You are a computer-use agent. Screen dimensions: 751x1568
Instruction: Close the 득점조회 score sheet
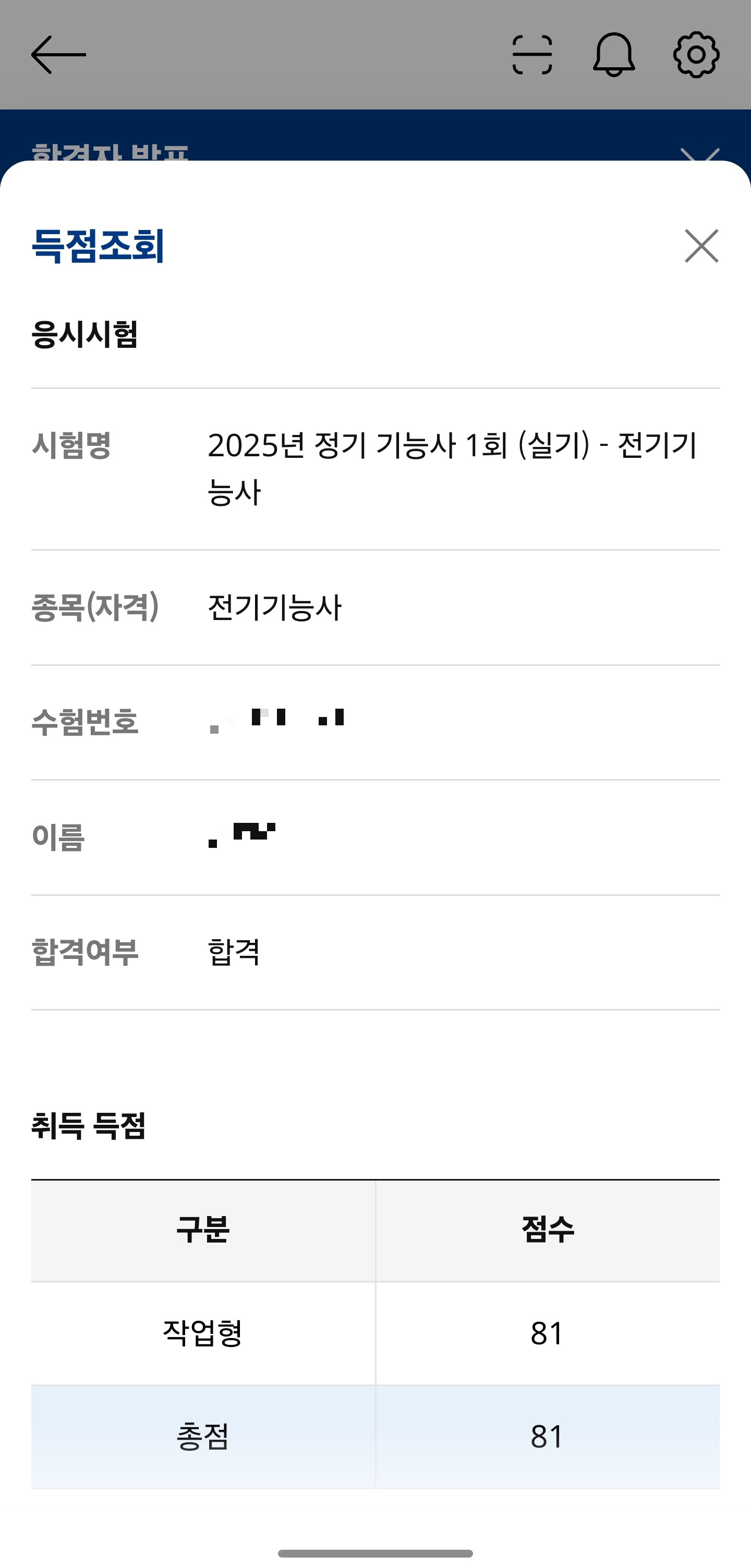(701, 246)
